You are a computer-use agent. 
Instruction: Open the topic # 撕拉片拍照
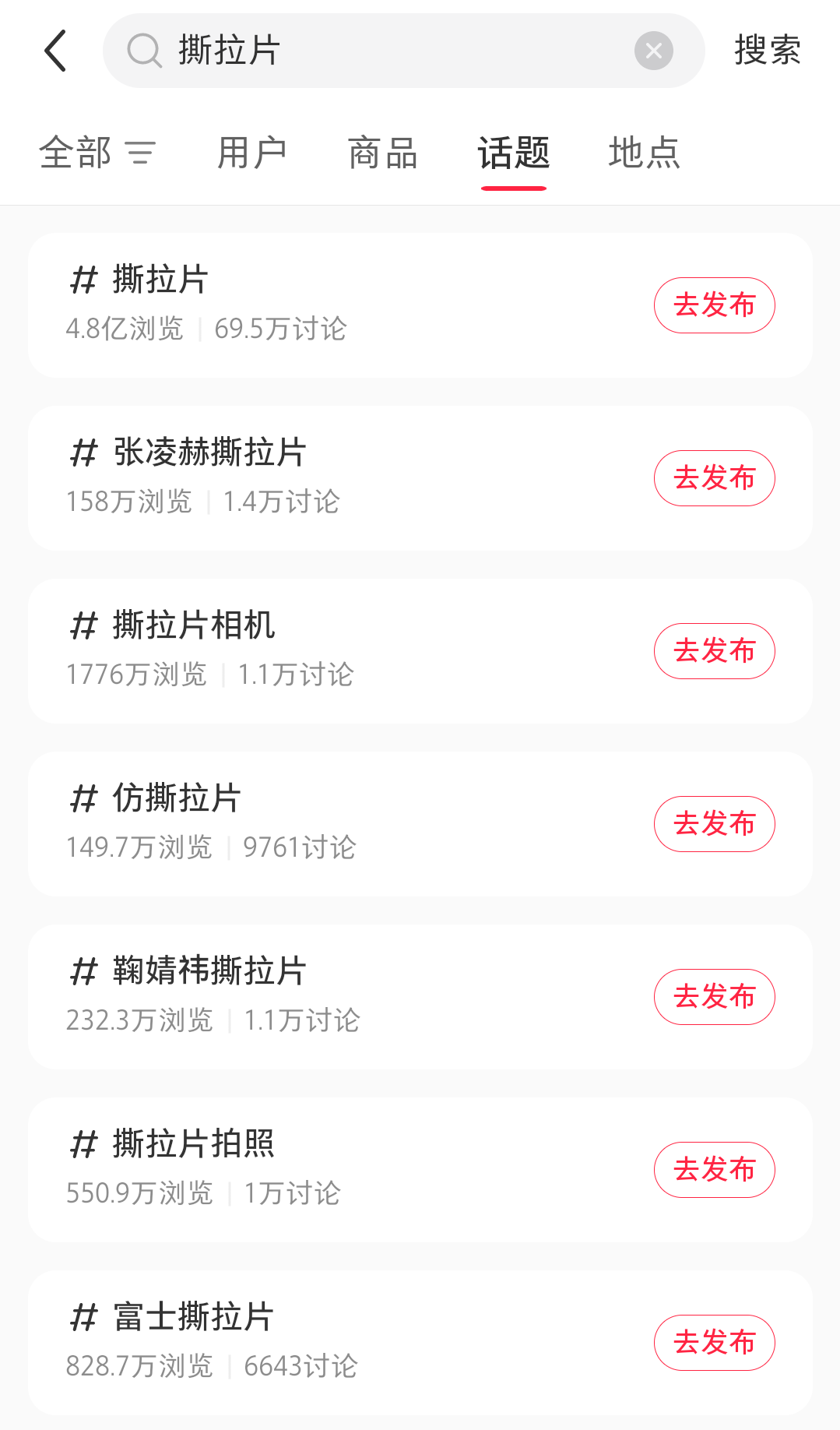(x=311, y=1169)
